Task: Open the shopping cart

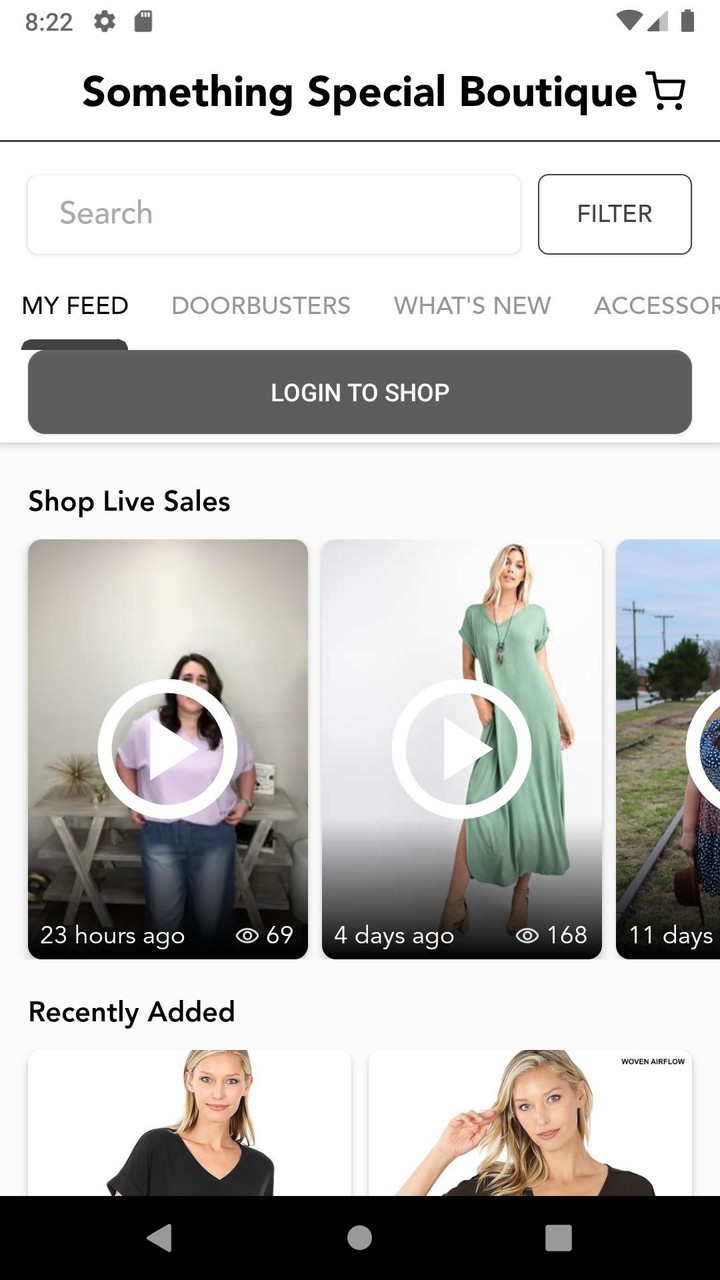Action: 666,91
